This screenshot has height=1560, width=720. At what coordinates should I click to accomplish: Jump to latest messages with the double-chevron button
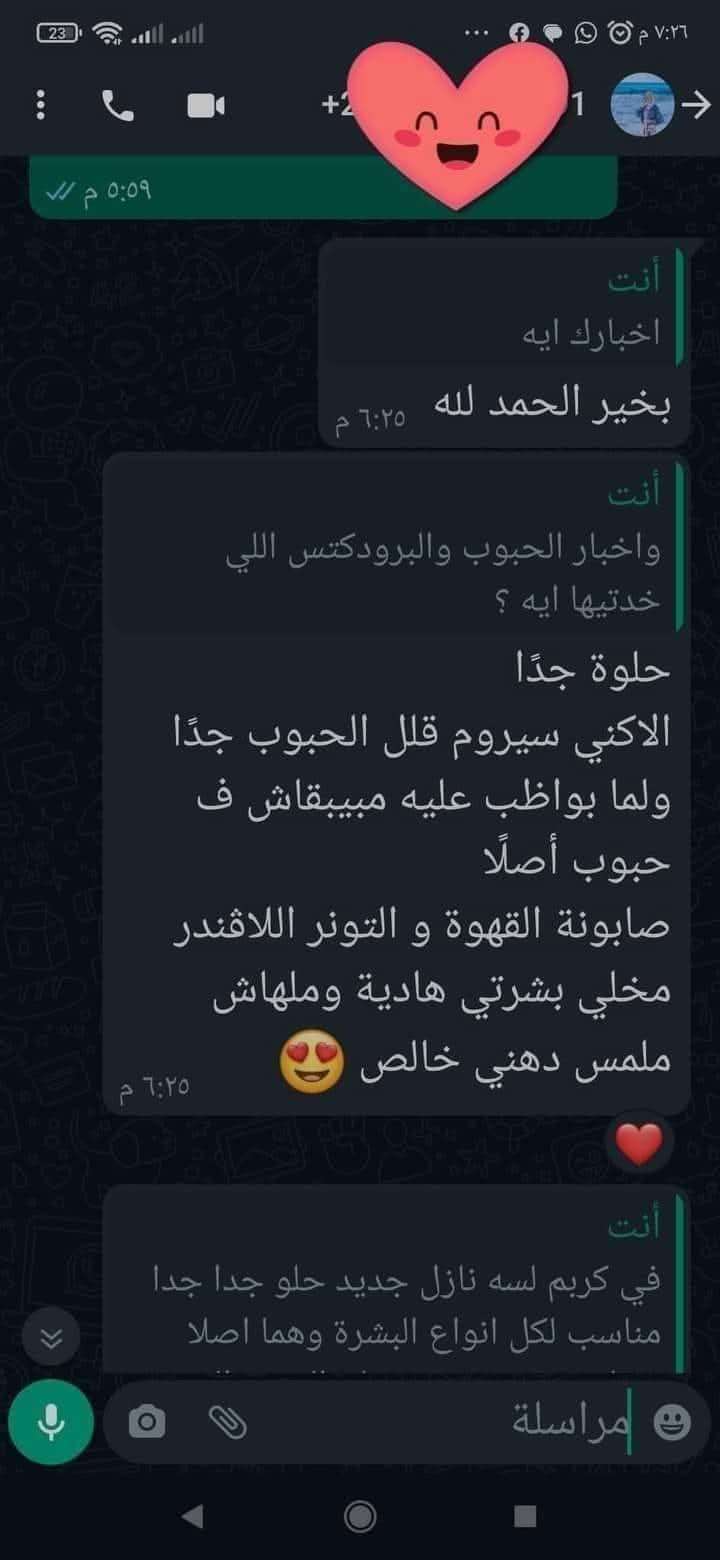pos(51,1338)
